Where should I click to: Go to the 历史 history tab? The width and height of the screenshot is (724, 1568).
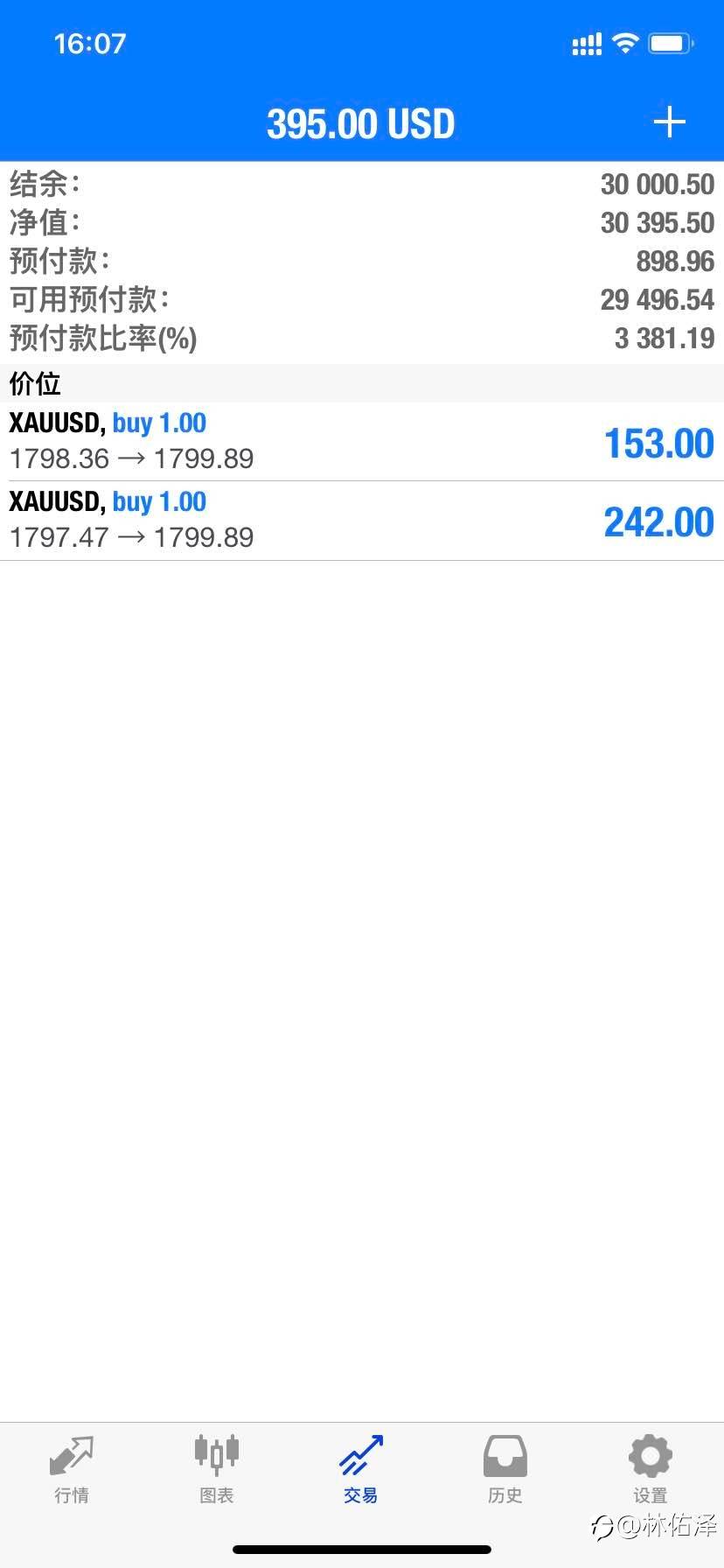coord(505,1470)
